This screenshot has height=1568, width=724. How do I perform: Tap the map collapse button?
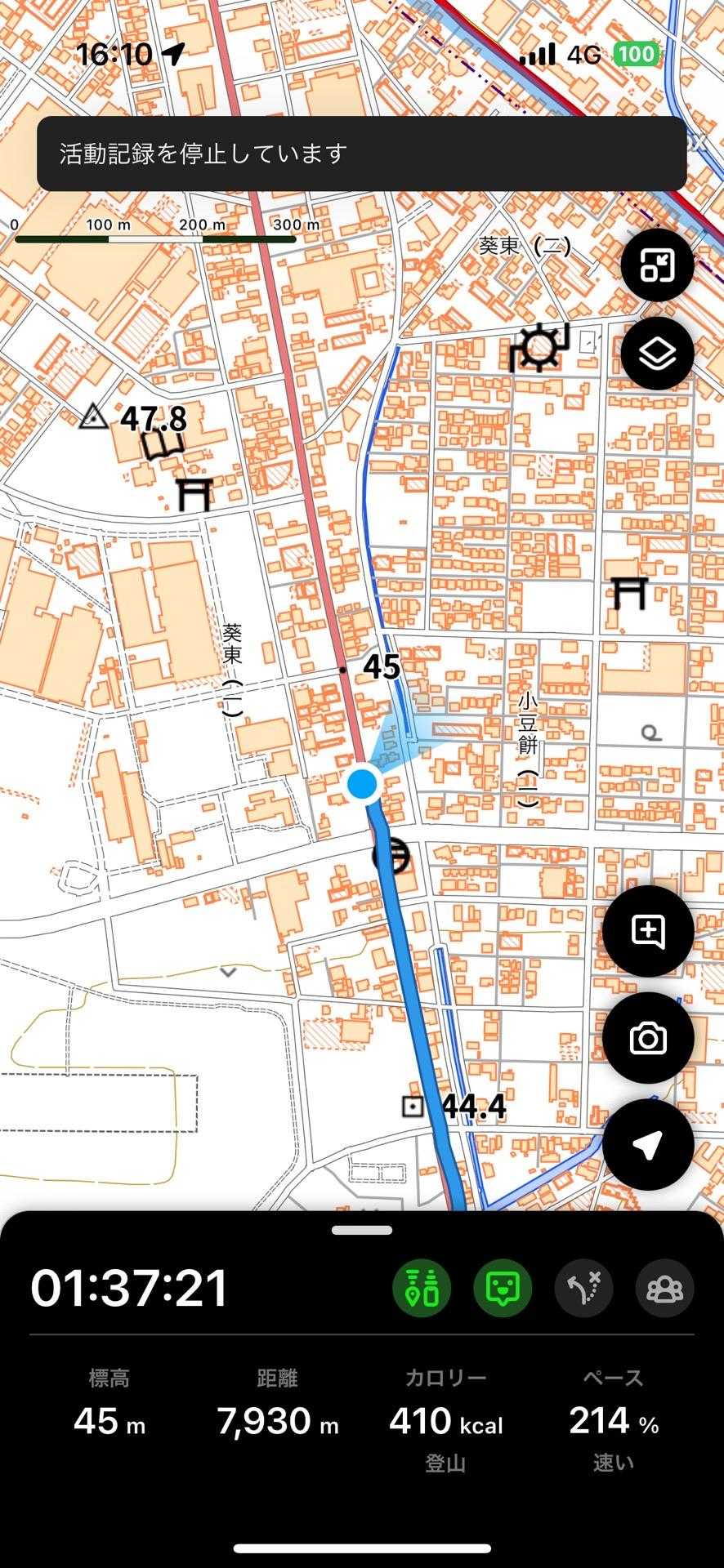[x=657, y=265]
